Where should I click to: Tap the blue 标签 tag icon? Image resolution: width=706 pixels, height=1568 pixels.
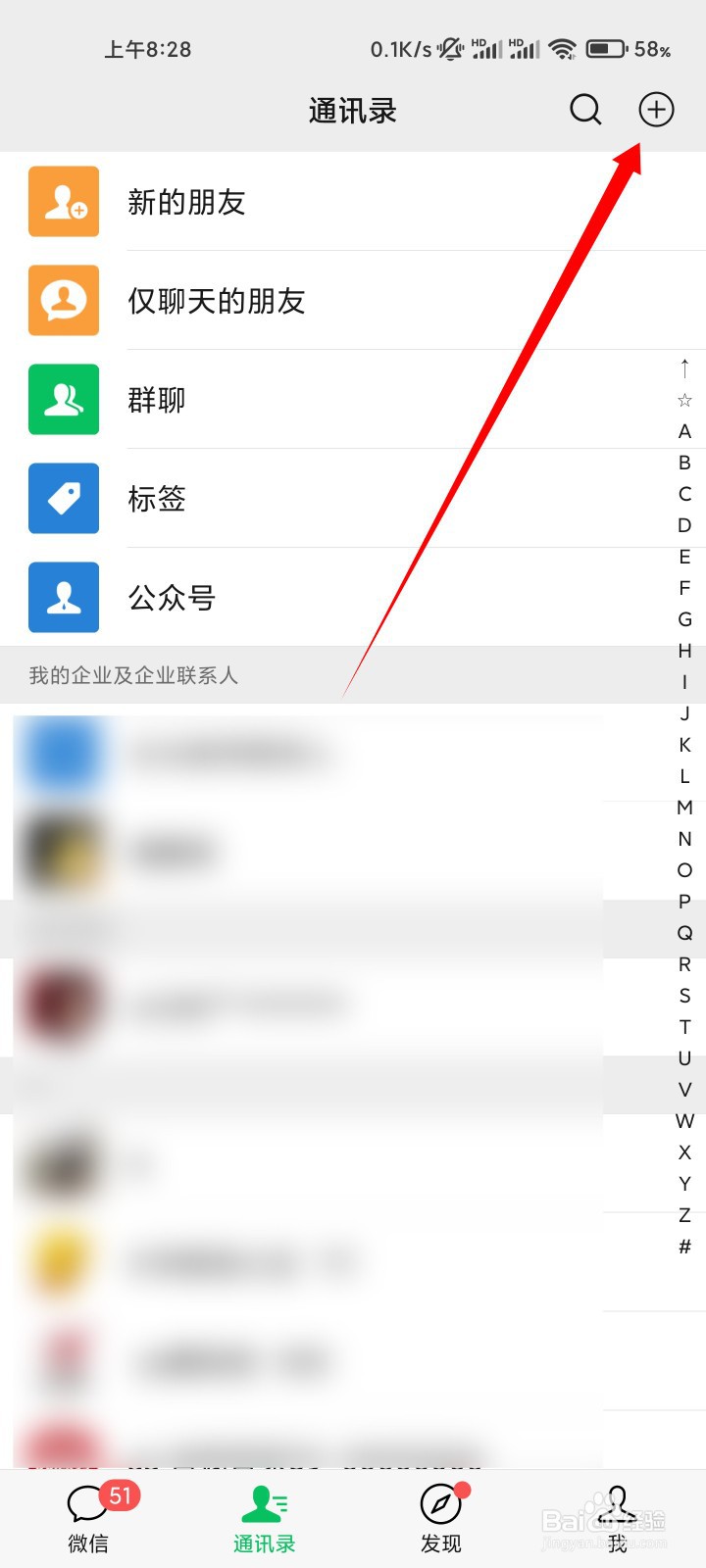(64, 499)
